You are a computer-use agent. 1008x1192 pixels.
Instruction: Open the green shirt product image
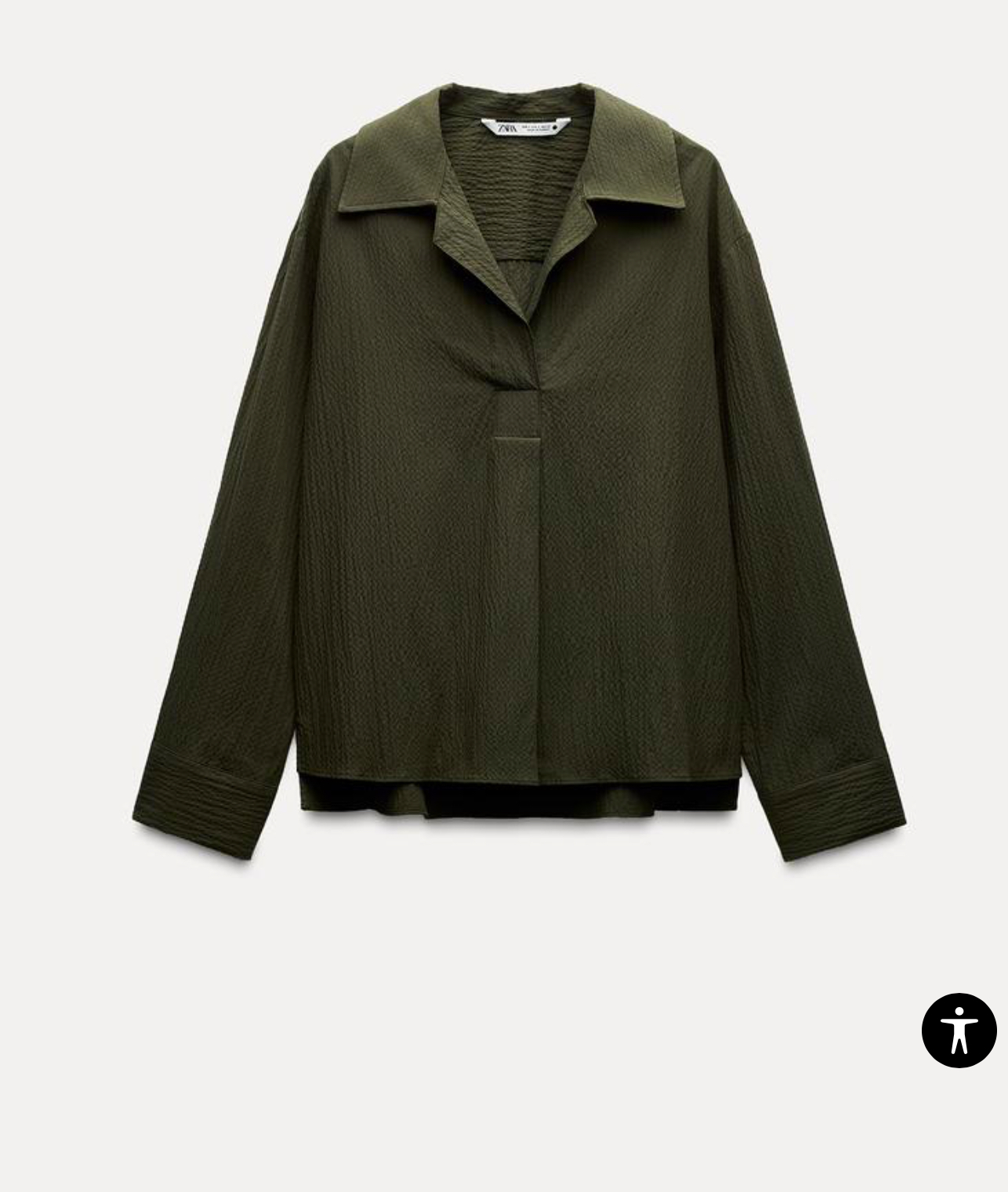tap(517, 486)
